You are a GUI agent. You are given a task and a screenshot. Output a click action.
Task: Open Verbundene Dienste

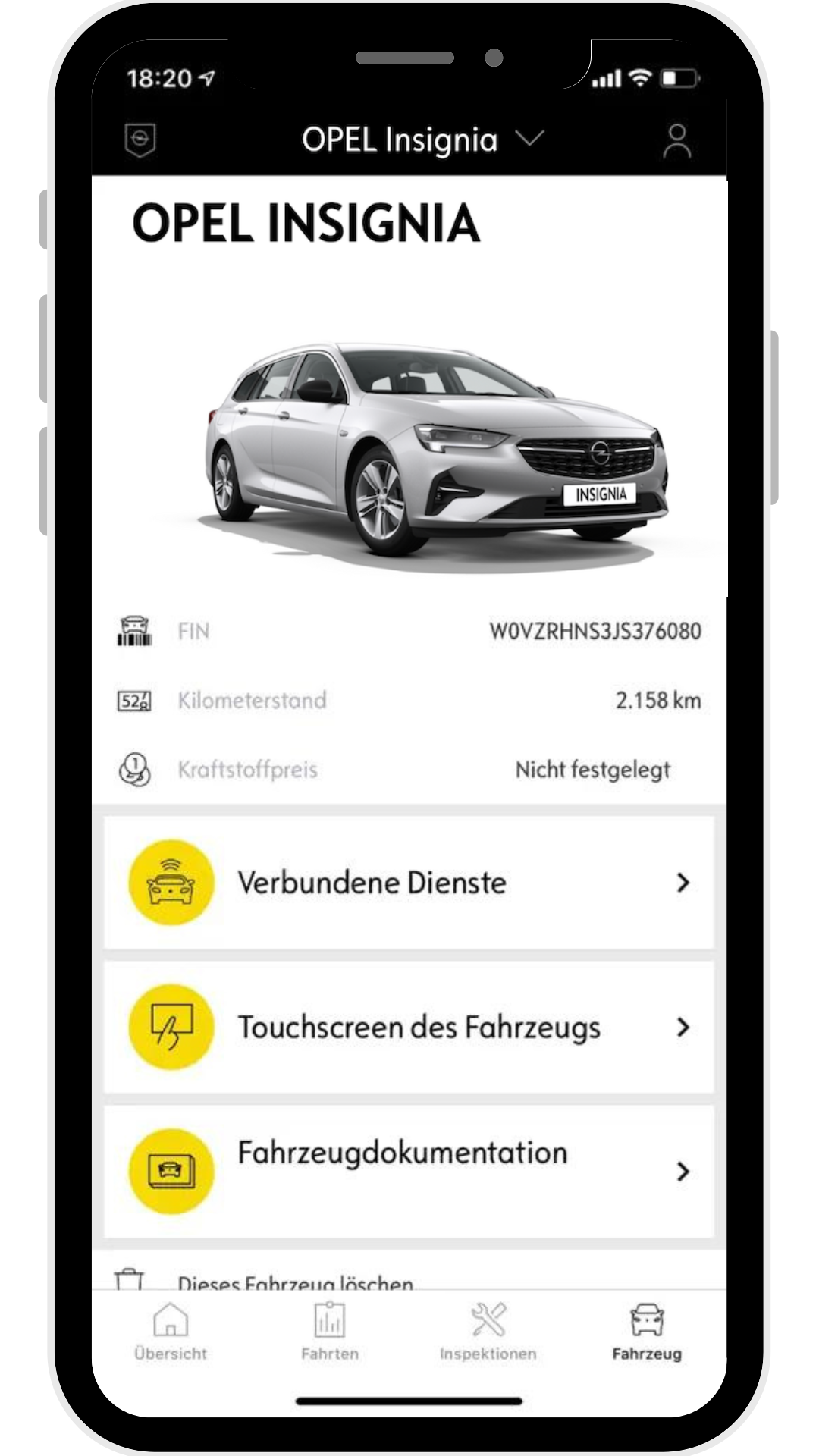tap(409, 883)
